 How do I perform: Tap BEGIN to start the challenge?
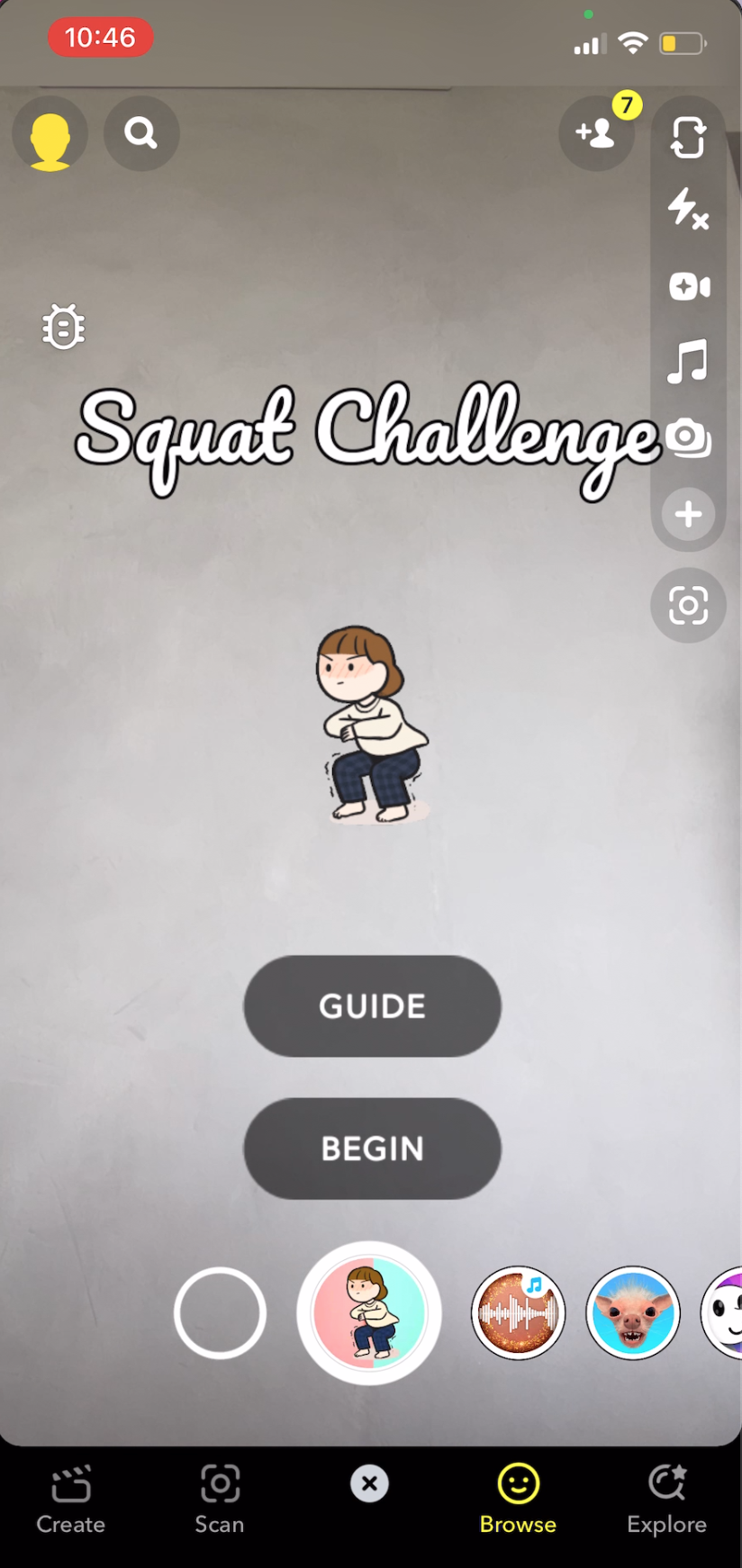coord(372,1149)
